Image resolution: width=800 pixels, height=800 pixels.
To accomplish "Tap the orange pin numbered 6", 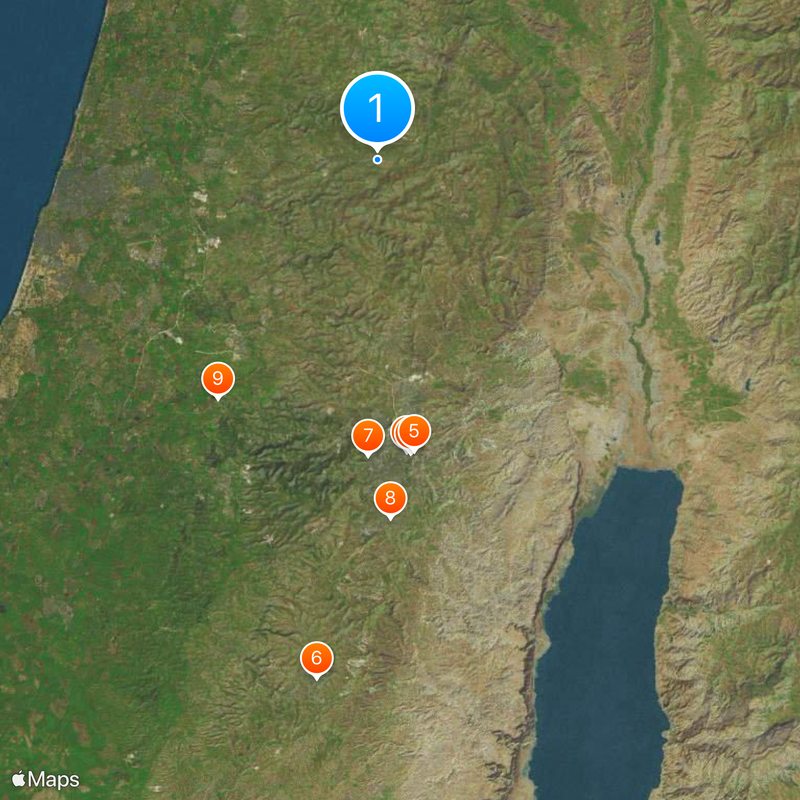I will pos(316,658).
